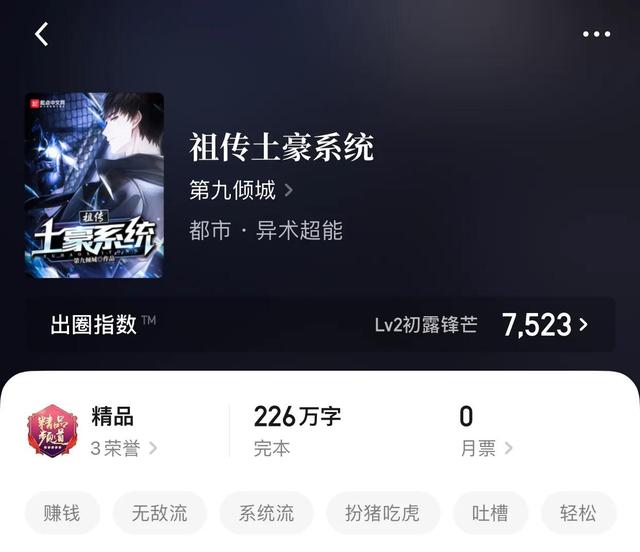Go back using the top-left arrow
This screenshot has width=640, height=552.
[41, 34]
